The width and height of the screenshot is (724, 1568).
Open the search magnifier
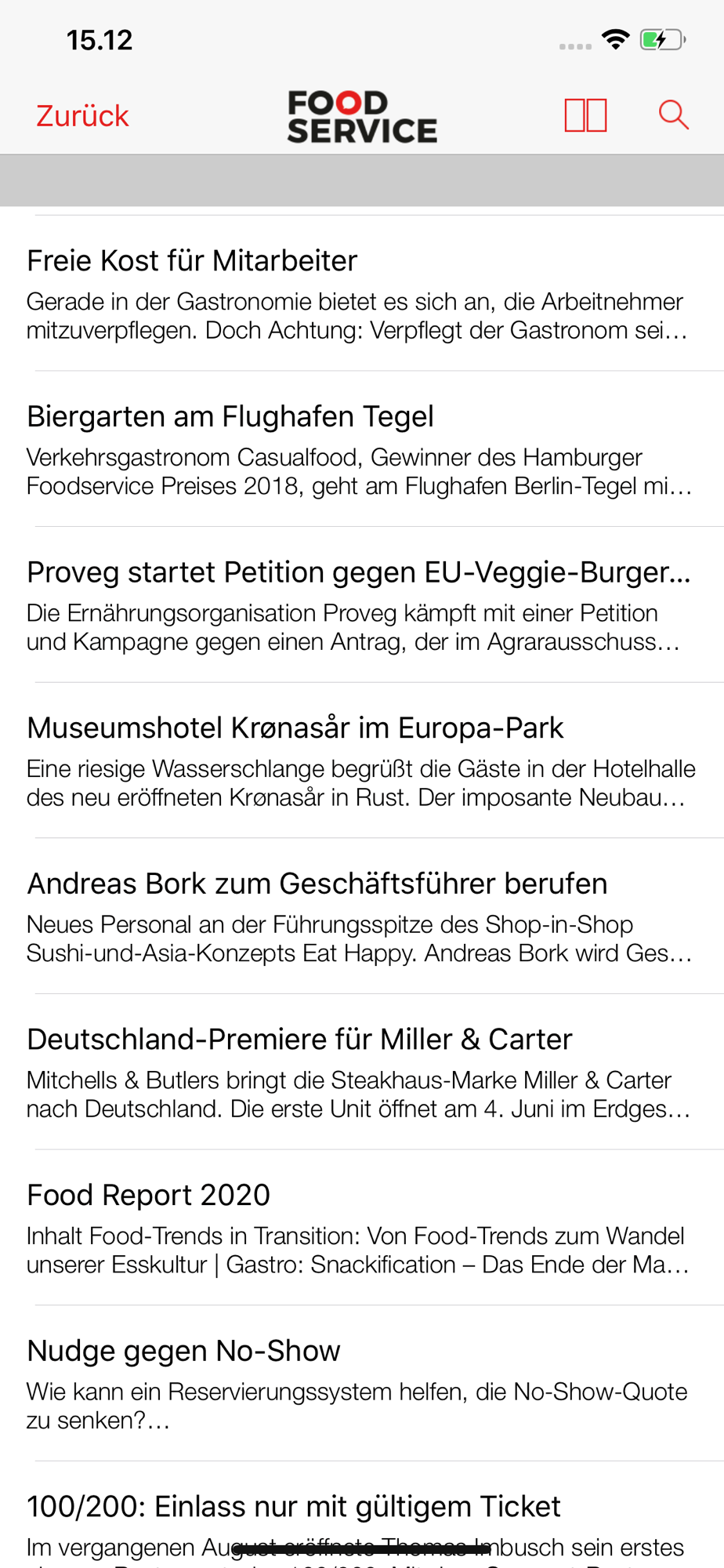673,115
